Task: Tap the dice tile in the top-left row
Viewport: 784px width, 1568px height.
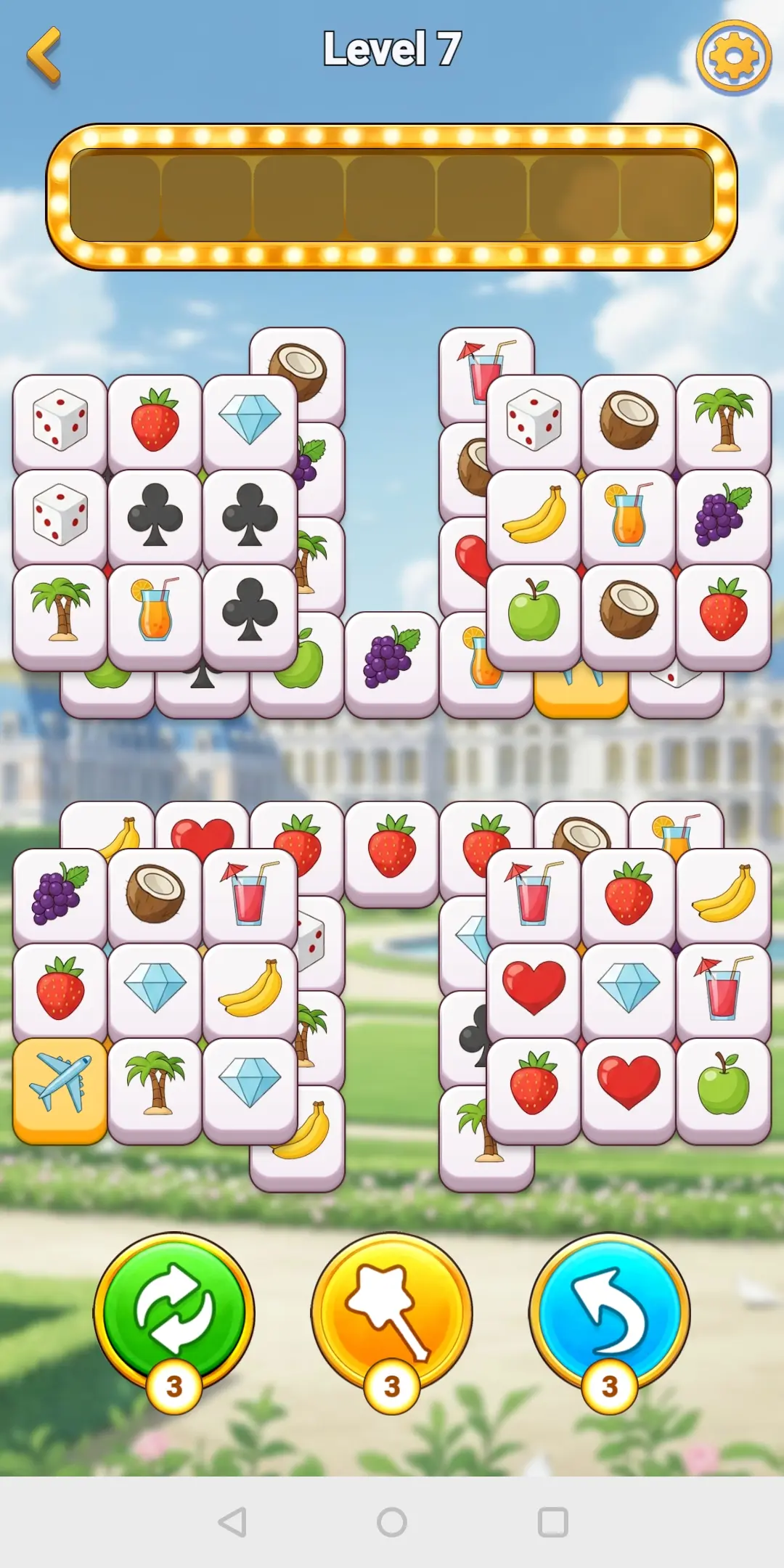Action: pos(60,420)
